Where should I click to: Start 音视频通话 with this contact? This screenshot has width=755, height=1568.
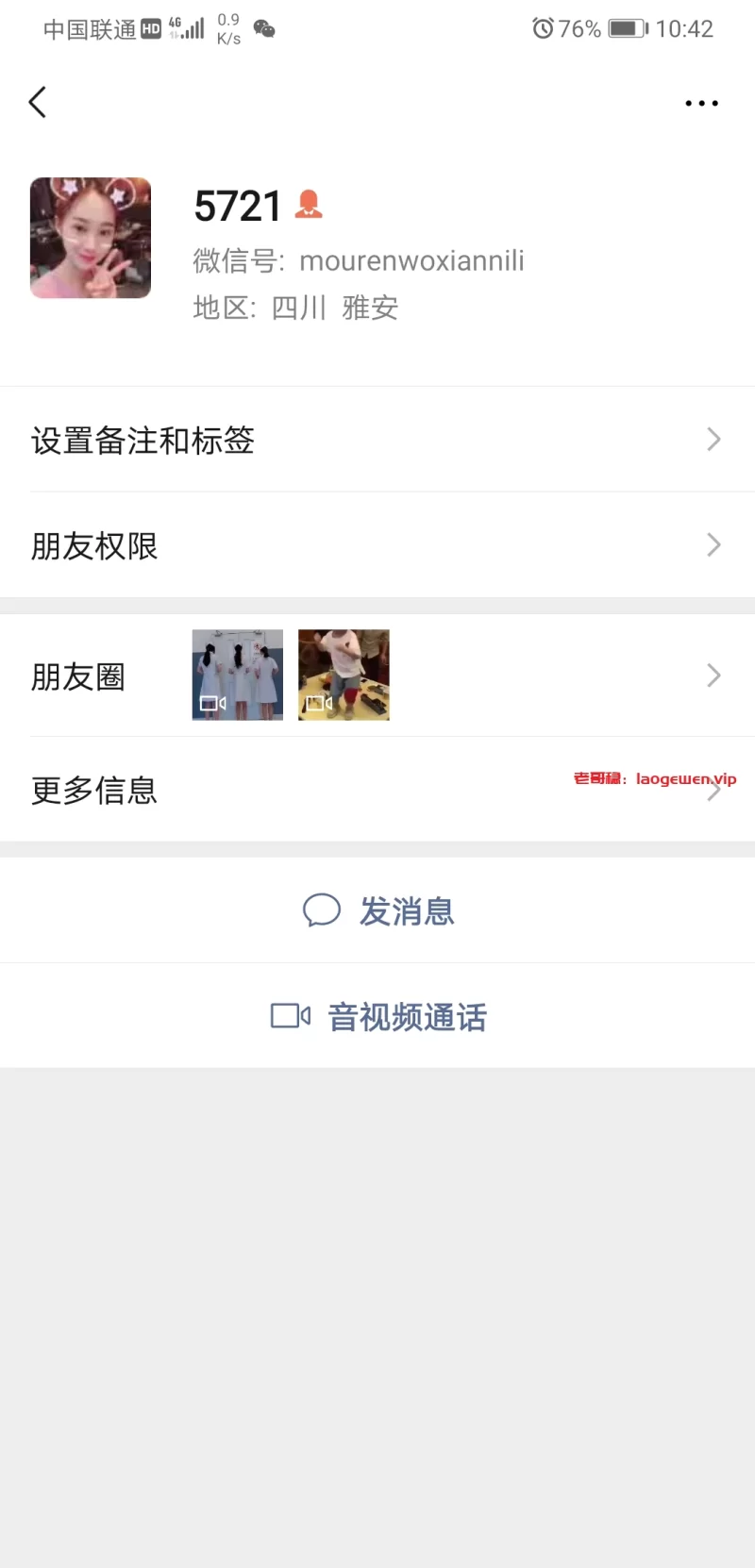pyautogui.click(x=379, y=1017)
